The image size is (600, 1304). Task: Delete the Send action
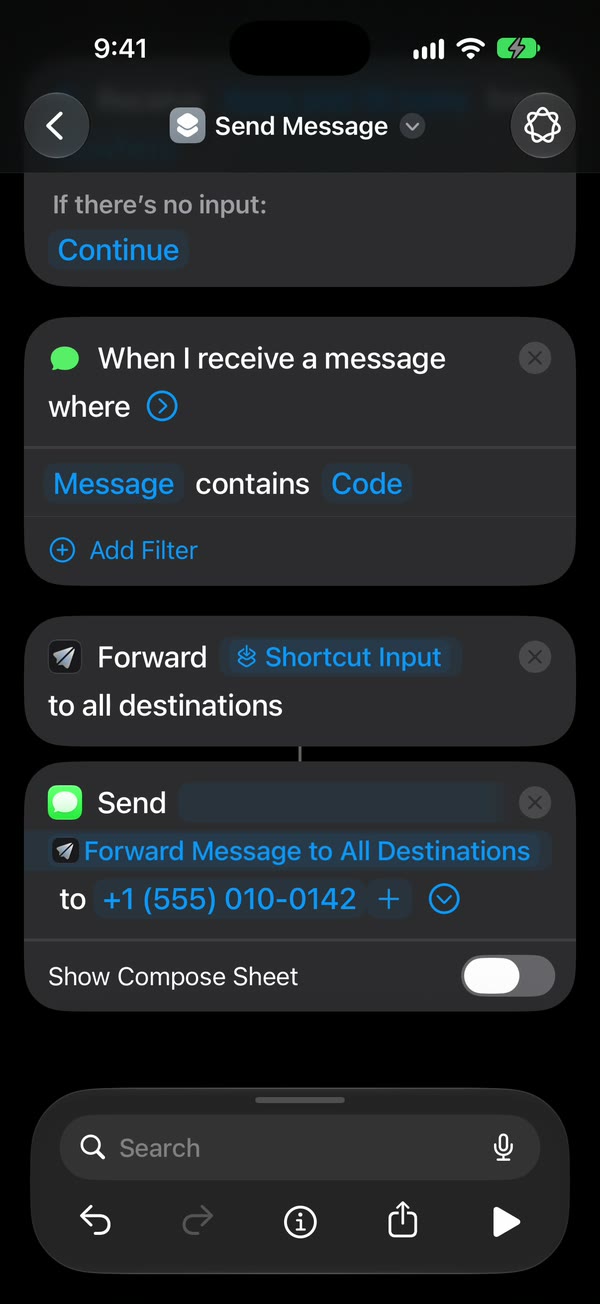coord(535,802)
